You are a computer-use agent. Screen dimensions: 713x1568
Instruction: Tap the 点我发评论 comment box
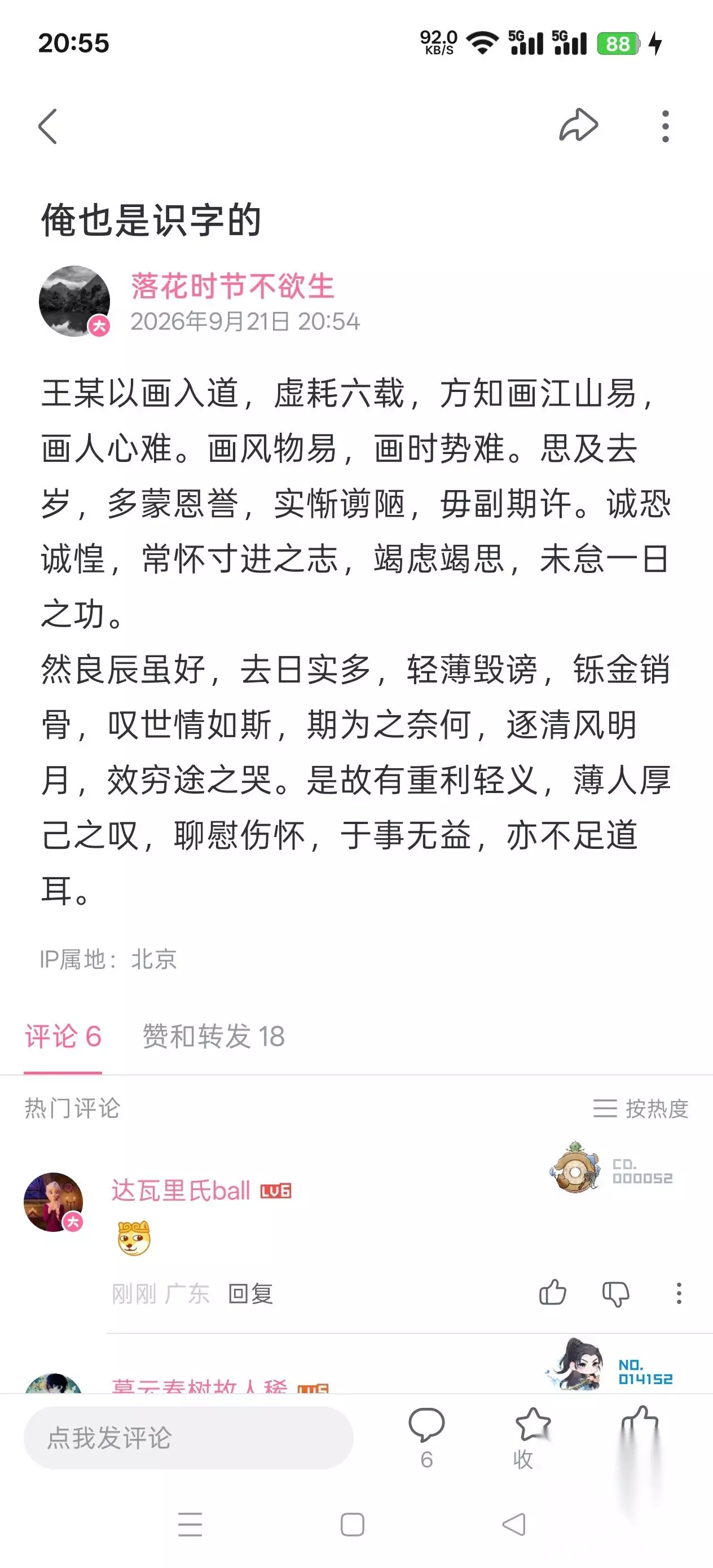coord(188,1438)
